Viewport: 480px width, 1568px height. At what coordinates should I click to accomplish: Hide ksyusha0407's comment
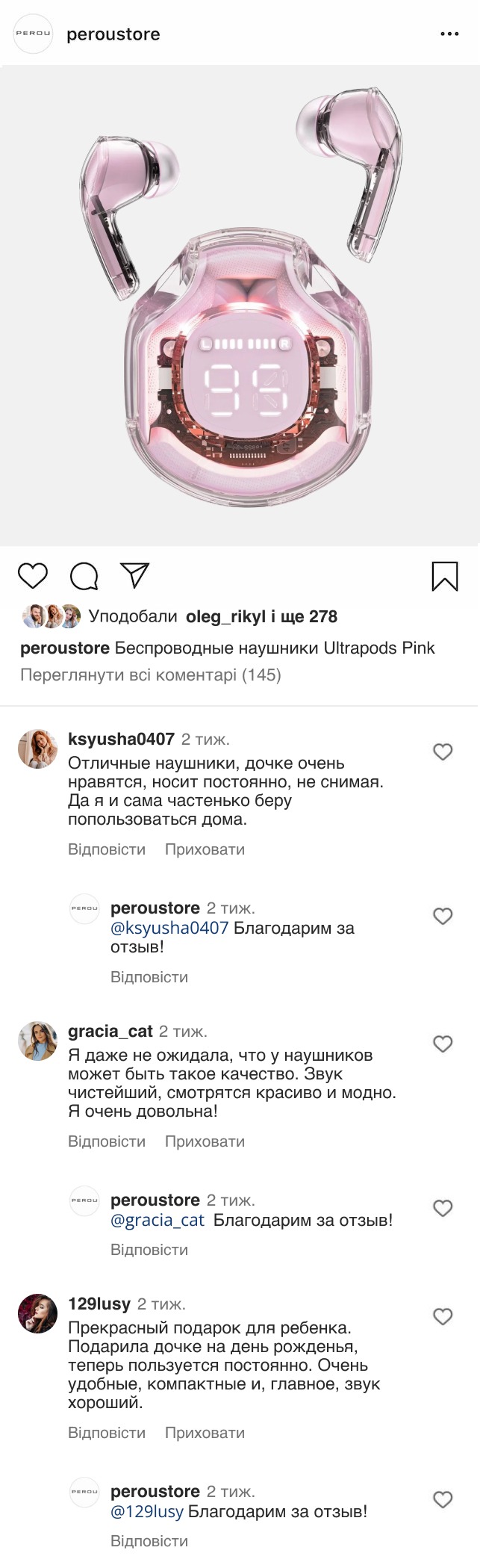[x=205, y=849]
